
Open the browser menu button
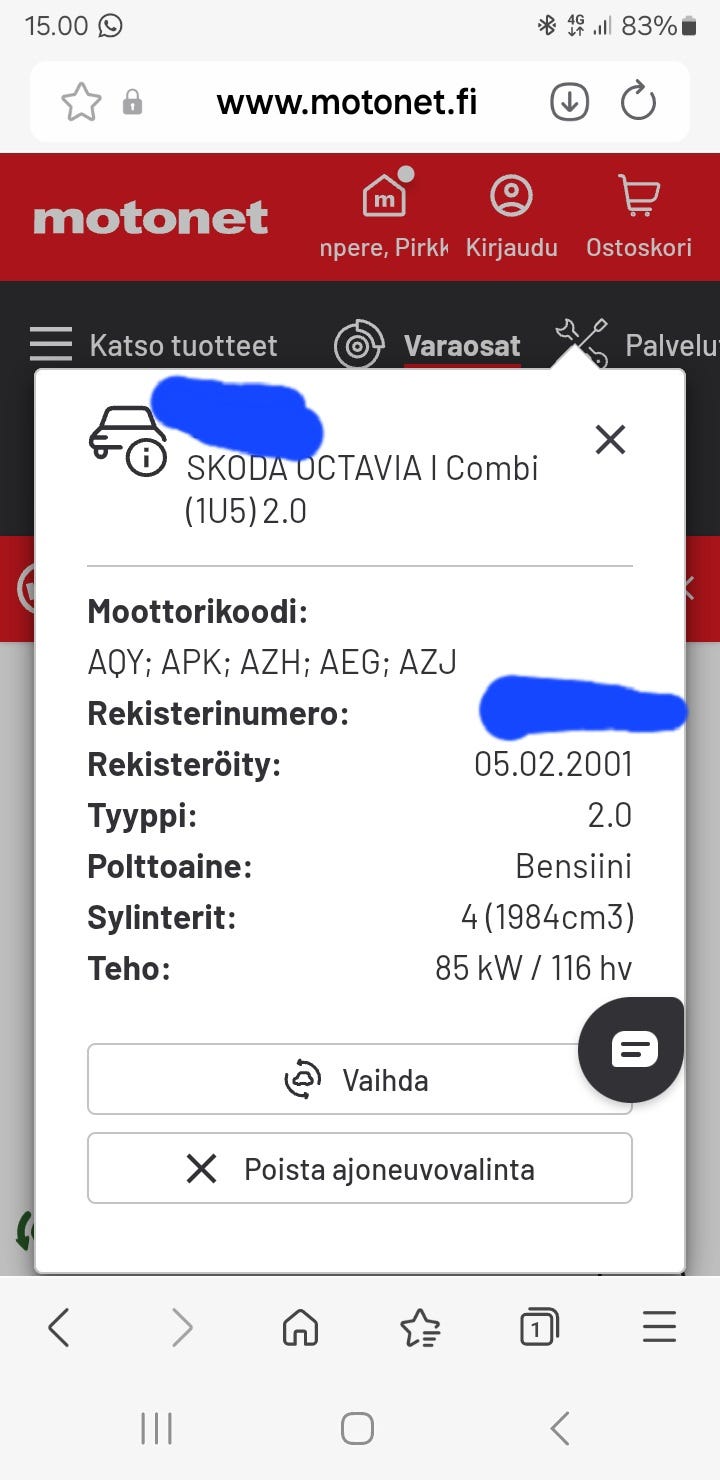point(657,1327)
